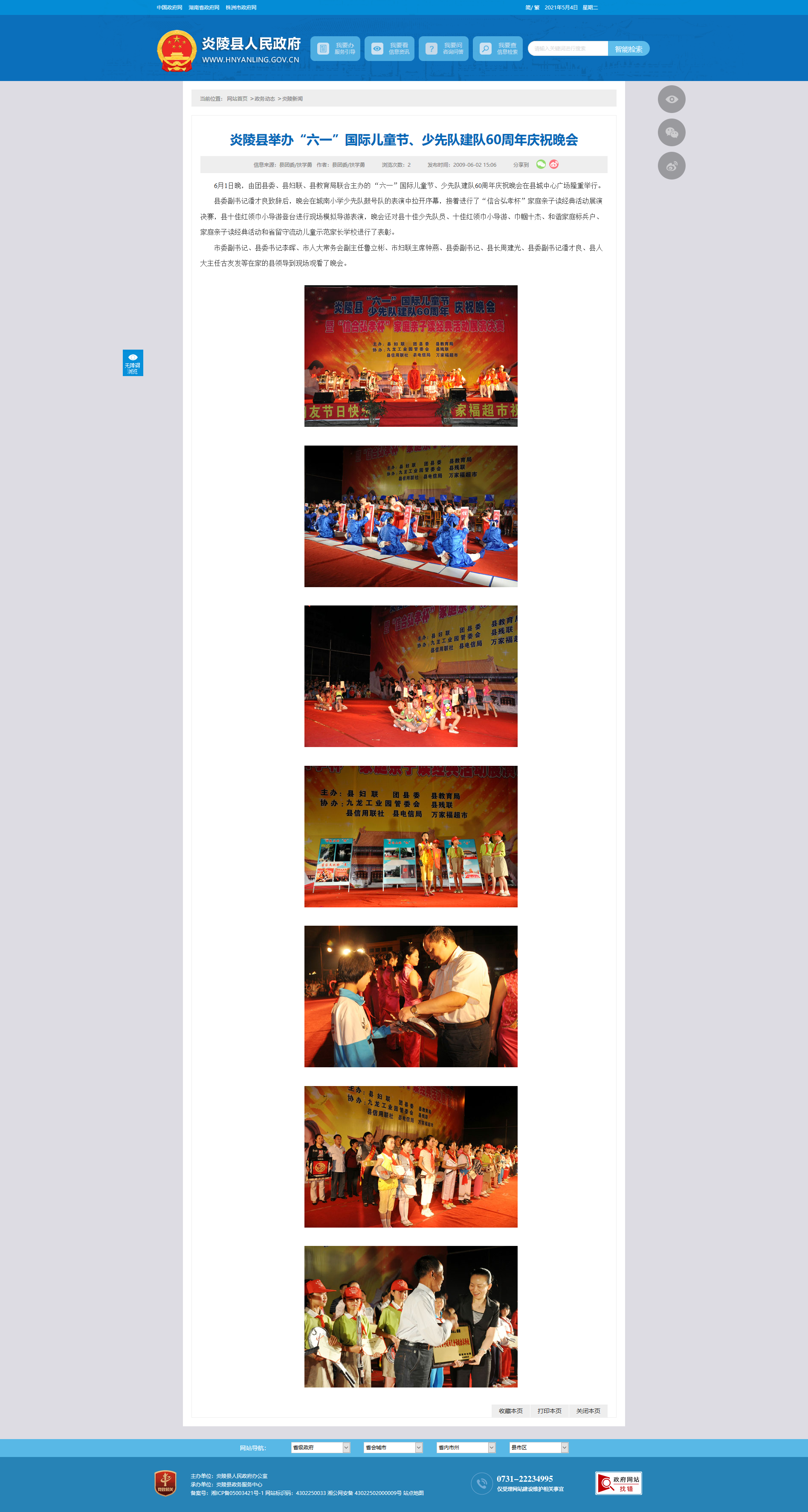The width and height of the screenshot is (808, 1512).
Task: Open the 湖南省政府网 link
Action: pos(204,8)
